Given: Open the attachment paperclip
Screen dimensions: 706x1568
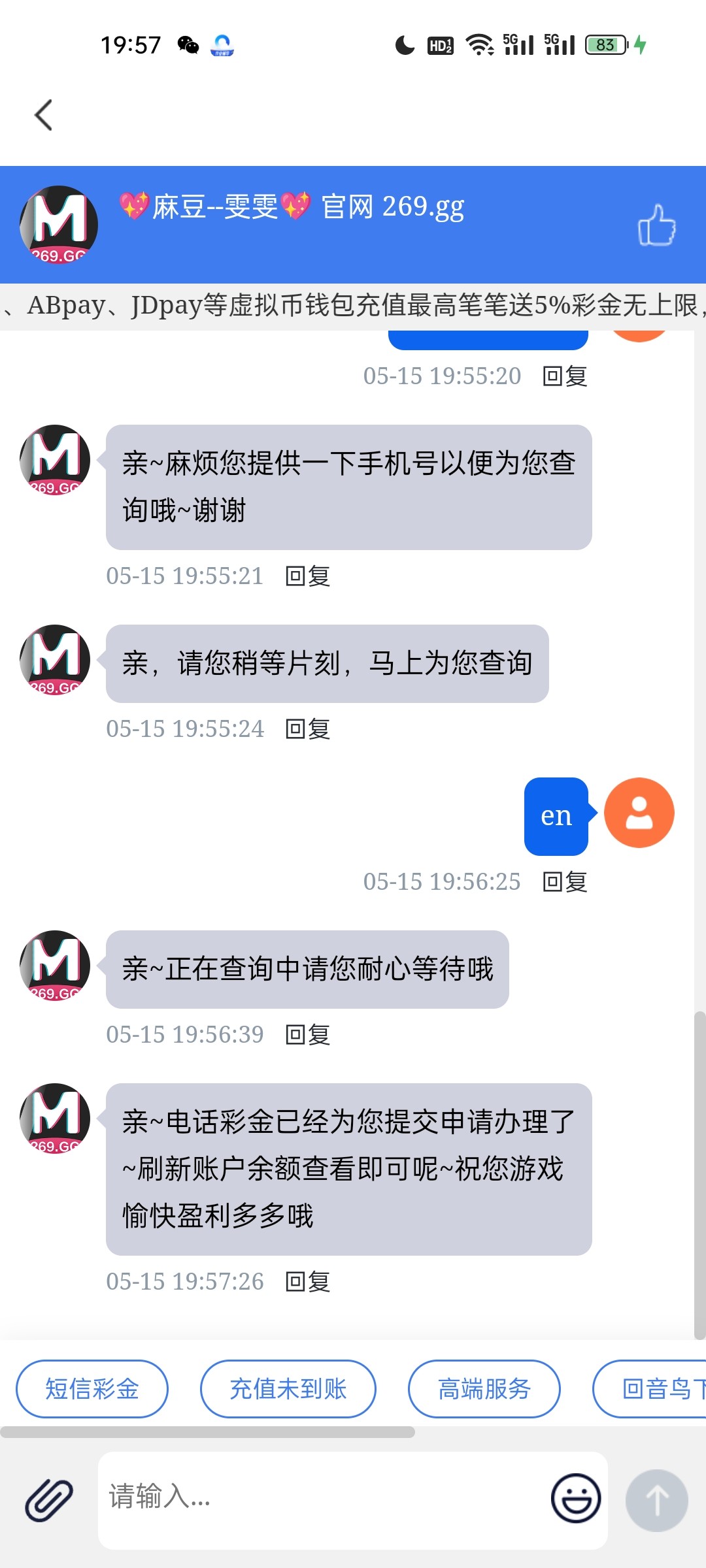Looking at the screenshot, I should click(49, 1500).
